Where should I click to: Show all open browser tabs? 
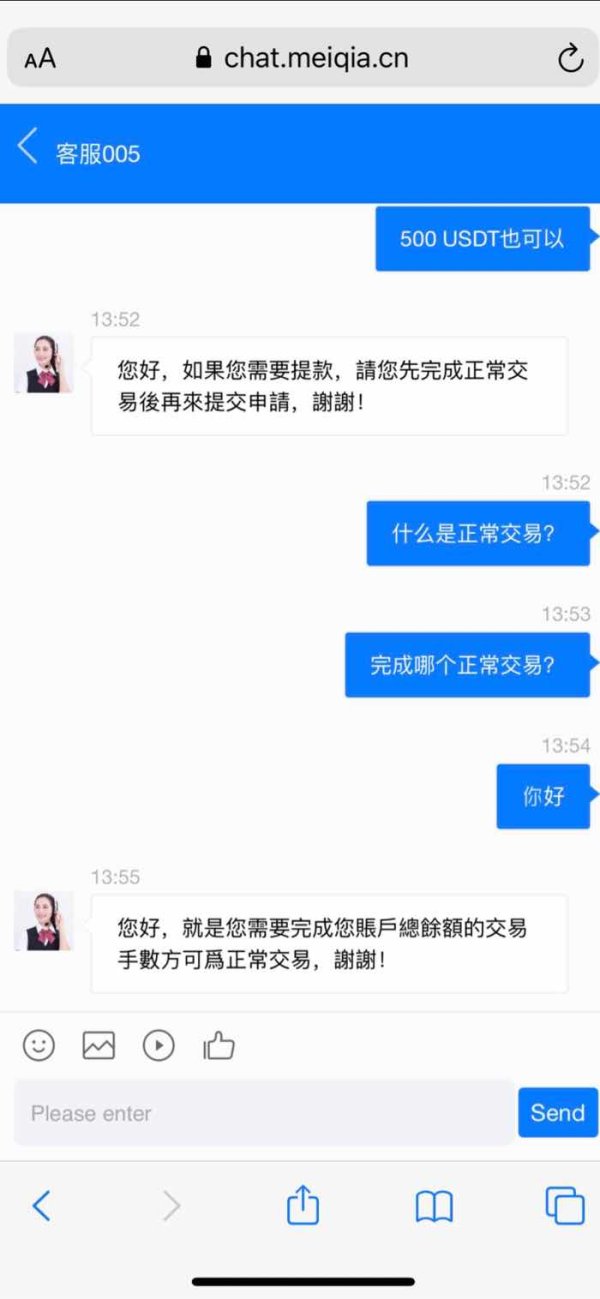tap(565, 1206)
